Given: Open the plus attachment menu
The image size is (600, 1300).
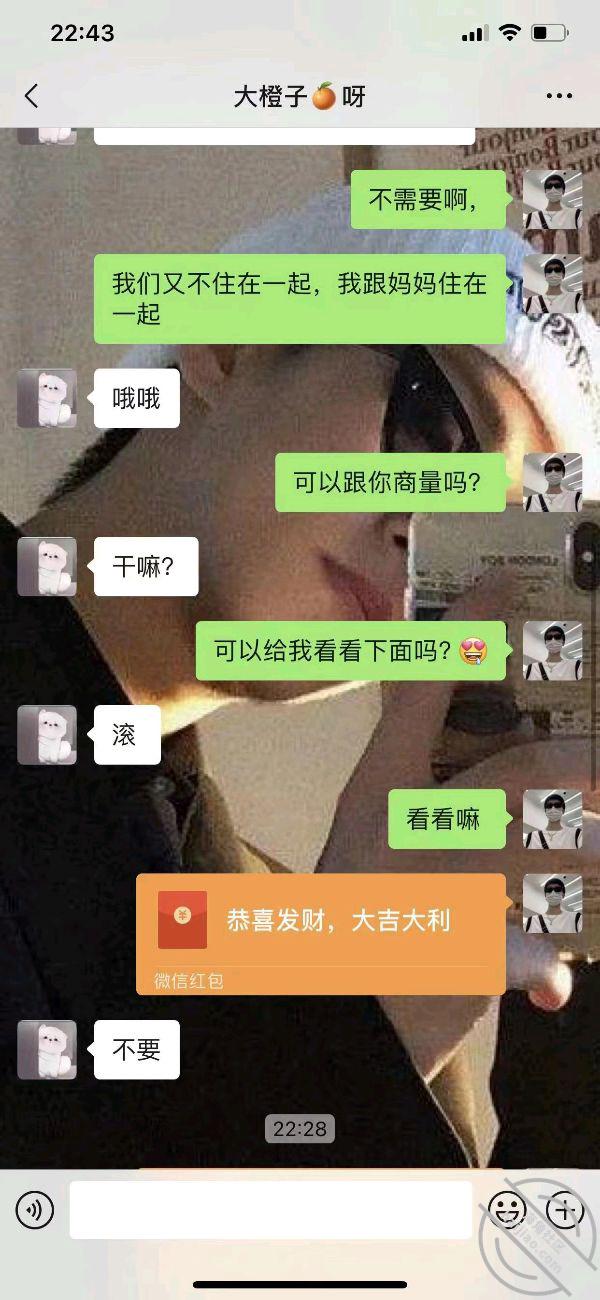Looking at the screenshot, I should [565, 1211].
